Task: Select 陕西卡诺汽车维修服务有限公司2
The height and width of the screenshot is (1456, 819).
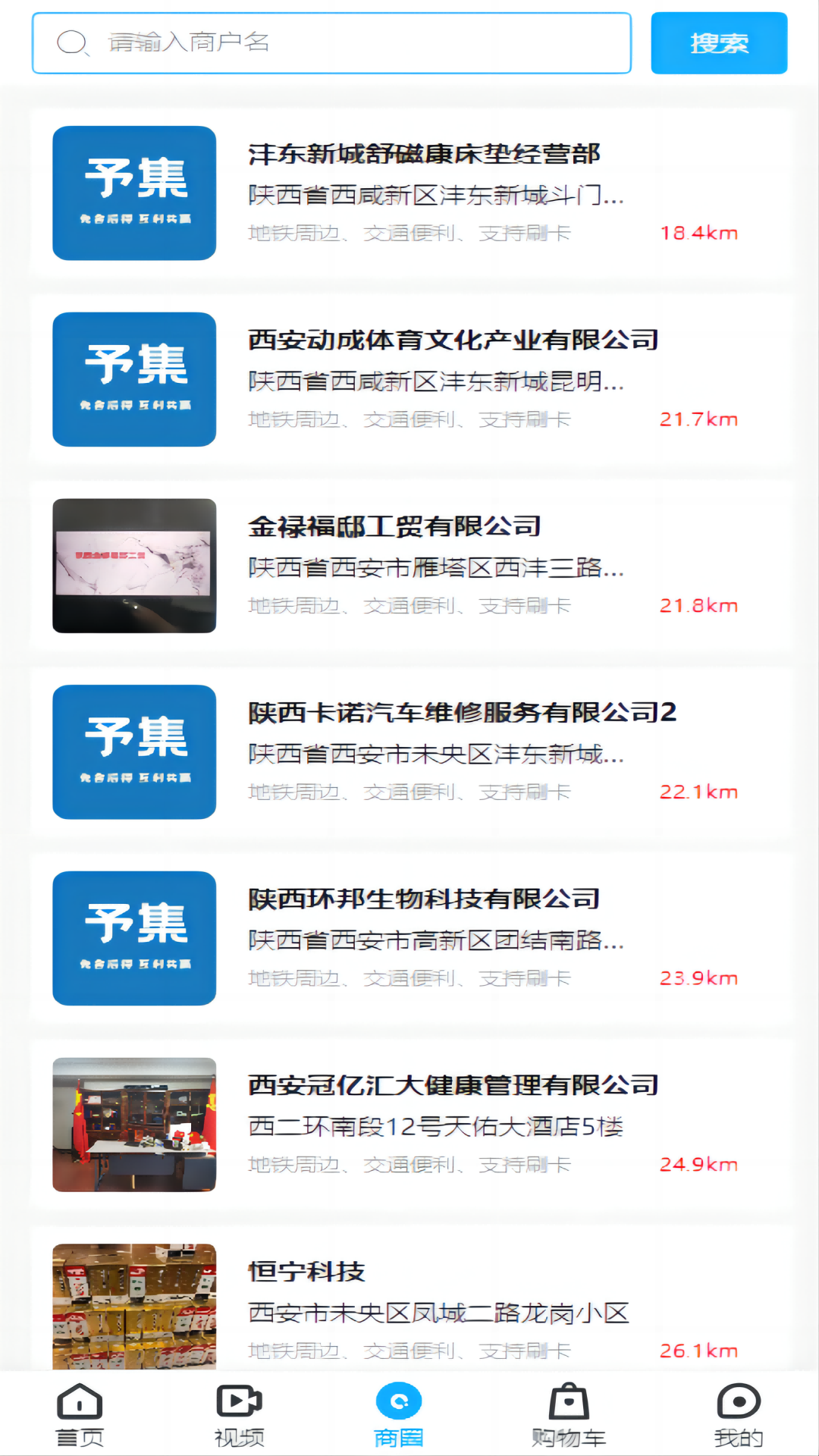Action: [x=462, y=713]
